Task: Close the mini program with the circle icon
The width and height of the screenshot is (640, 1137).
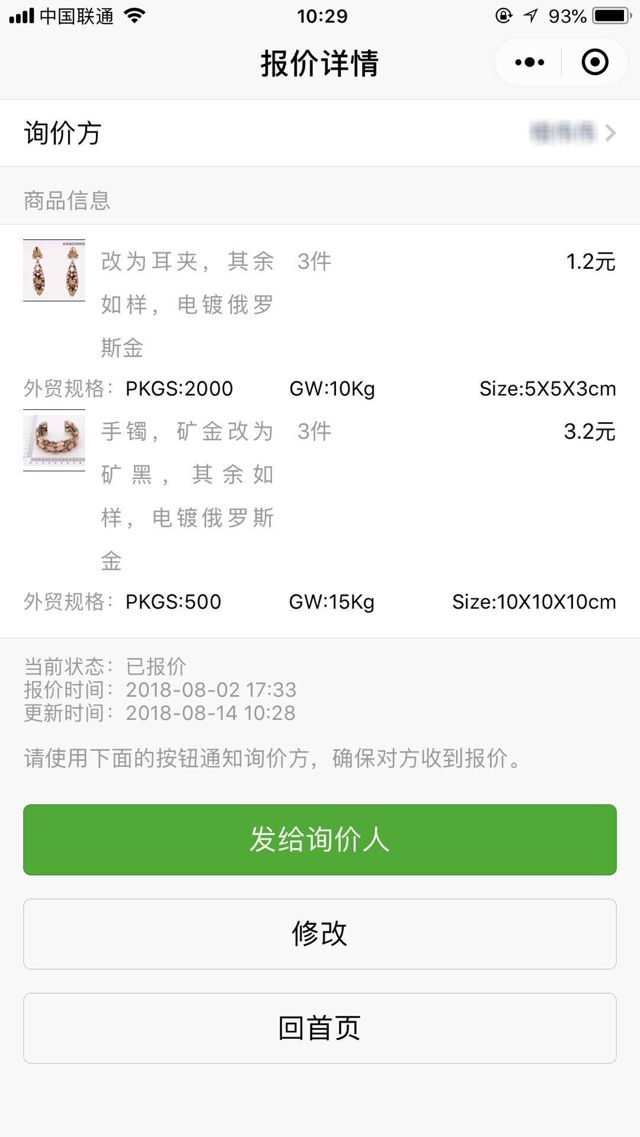Action: (595, 63)
